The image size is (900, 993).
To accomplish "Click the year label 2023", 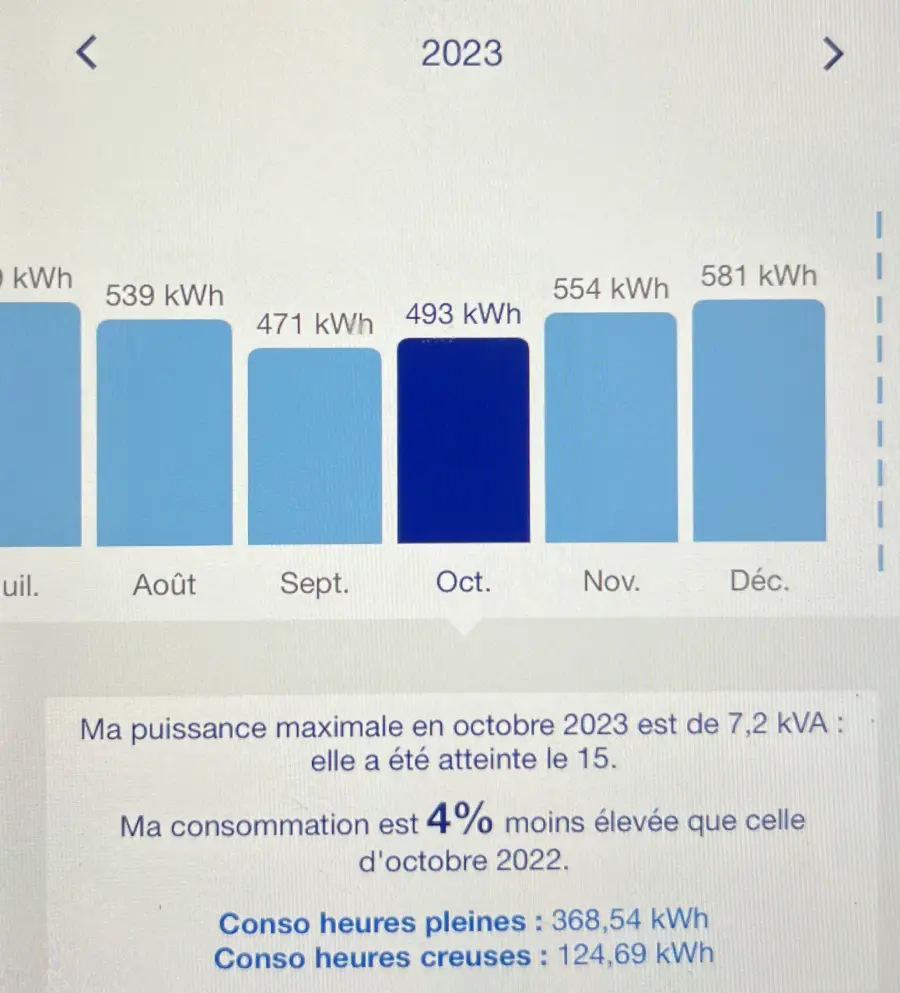I will click(x=461, y=54).
